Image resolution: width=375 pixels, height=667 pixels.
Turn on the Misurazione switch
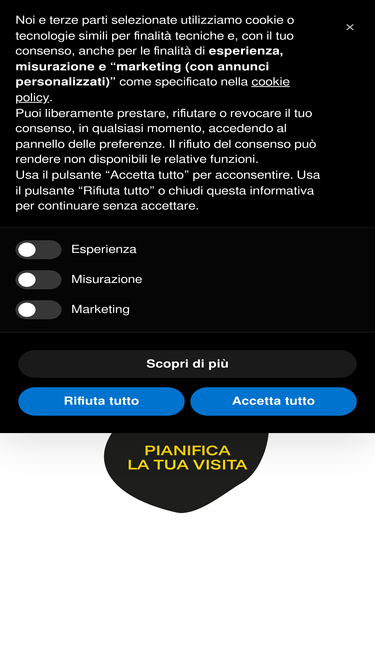38,279
